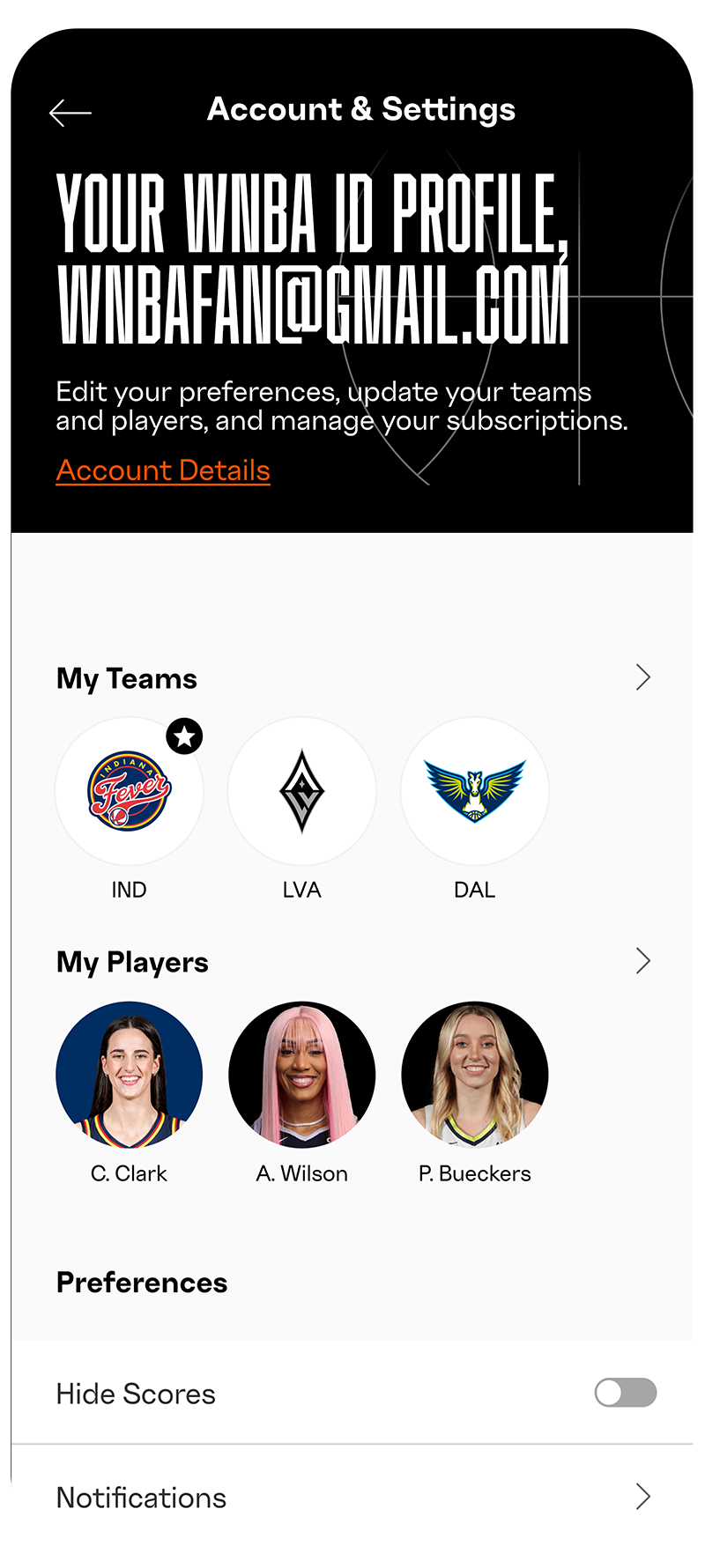705x1568 pixels.
Task: Expand the My Teams section chevron
Action: pyautogui.click(x=642, y=677)
